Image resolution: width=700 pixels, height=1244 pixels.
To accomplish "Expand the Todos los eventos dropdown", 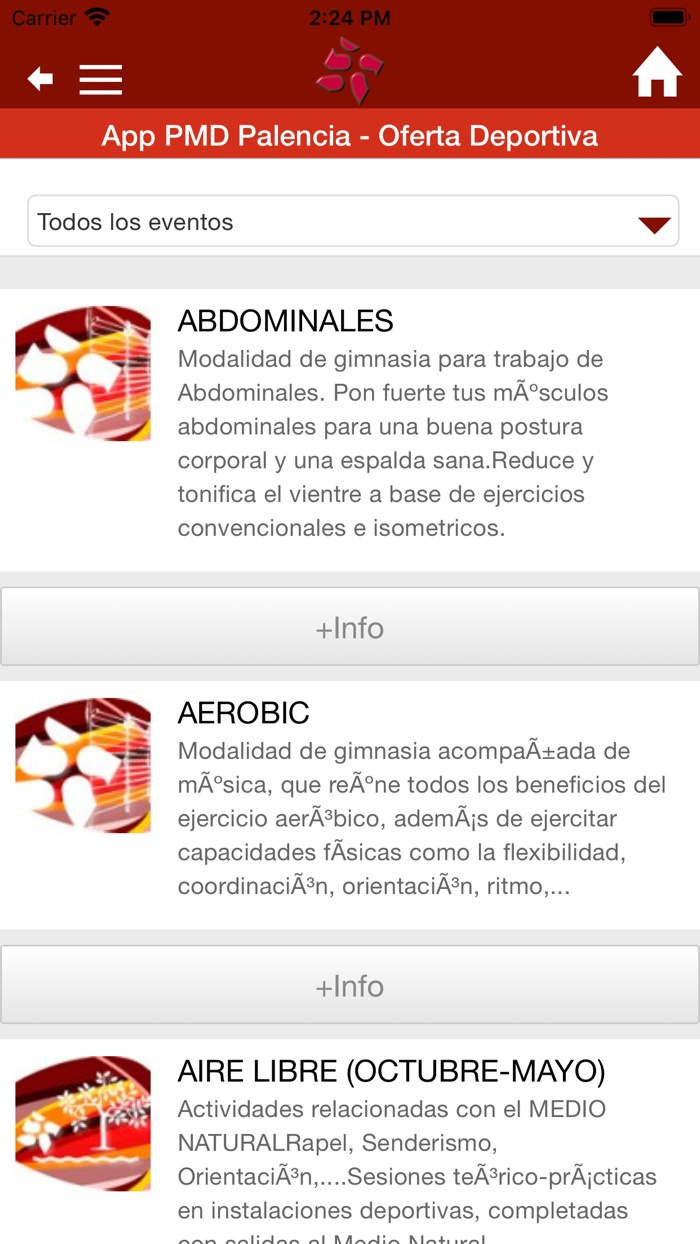I will pos(352,221).
